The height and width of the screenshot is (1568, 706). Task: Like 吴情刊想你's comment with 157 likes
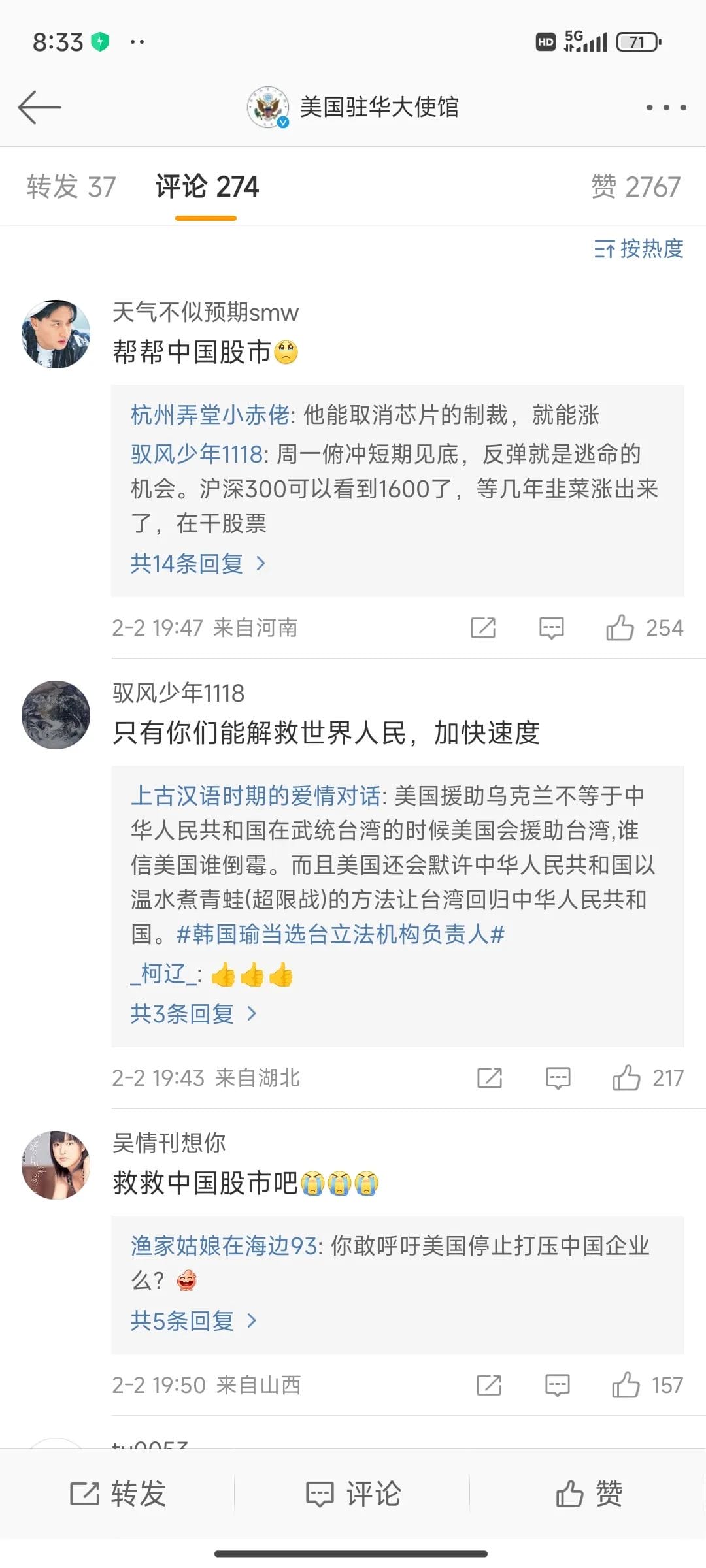tap(626, 1385)
